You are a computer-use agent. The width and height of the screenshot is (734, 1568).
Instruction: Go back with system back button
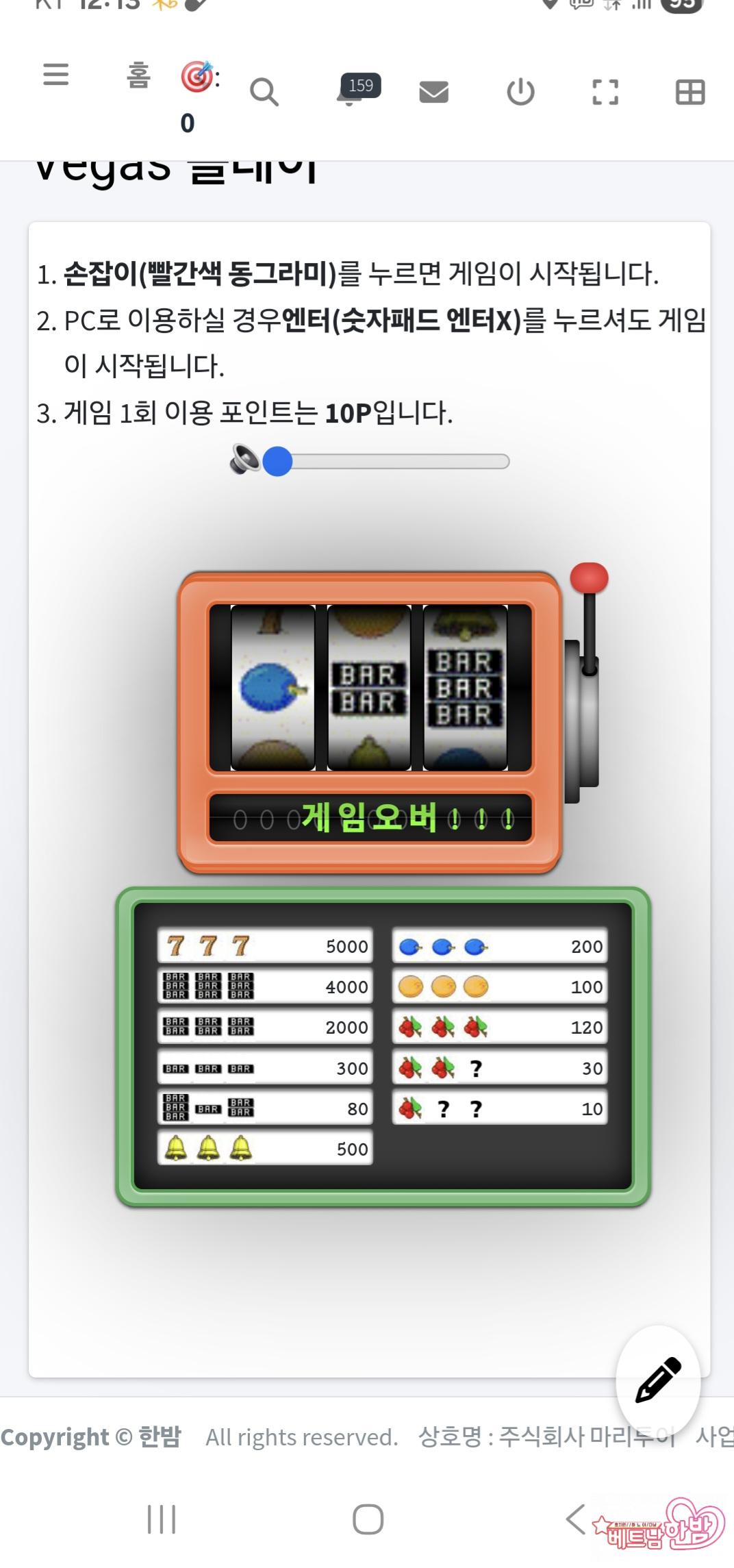(x=576, y=1519)
